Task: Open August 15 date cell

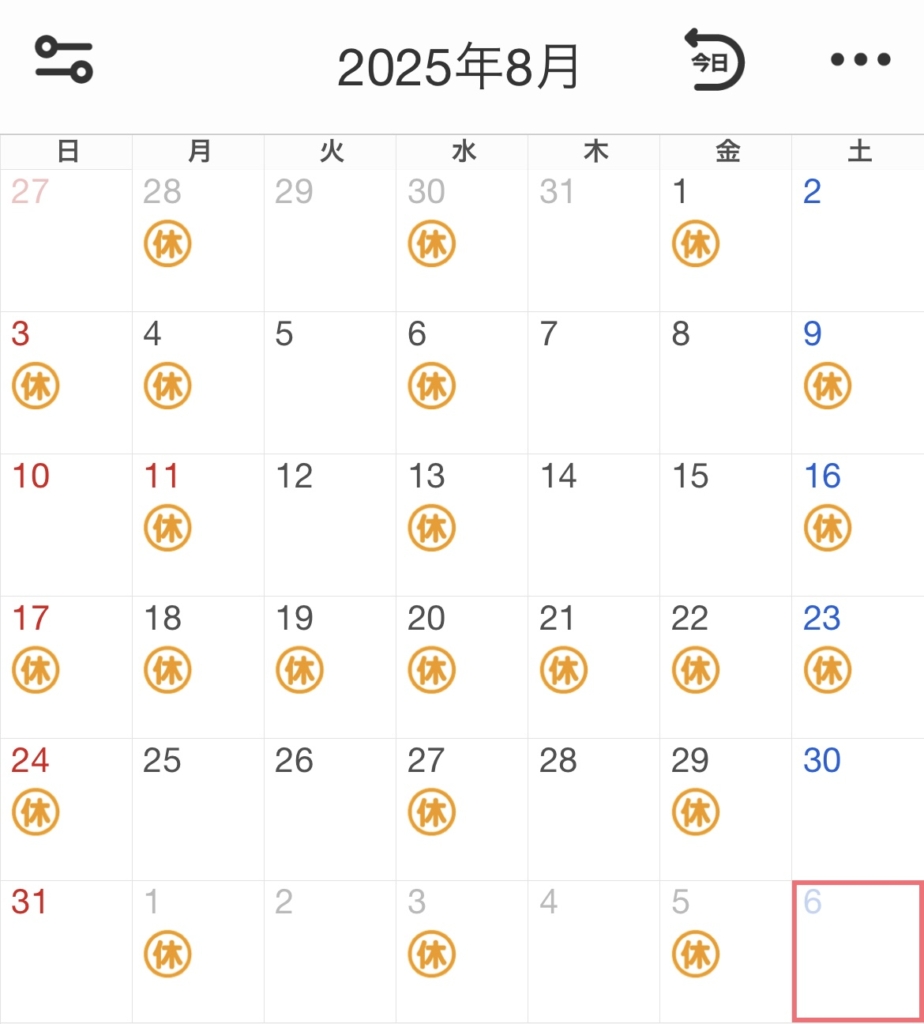Action: [725, 524]
